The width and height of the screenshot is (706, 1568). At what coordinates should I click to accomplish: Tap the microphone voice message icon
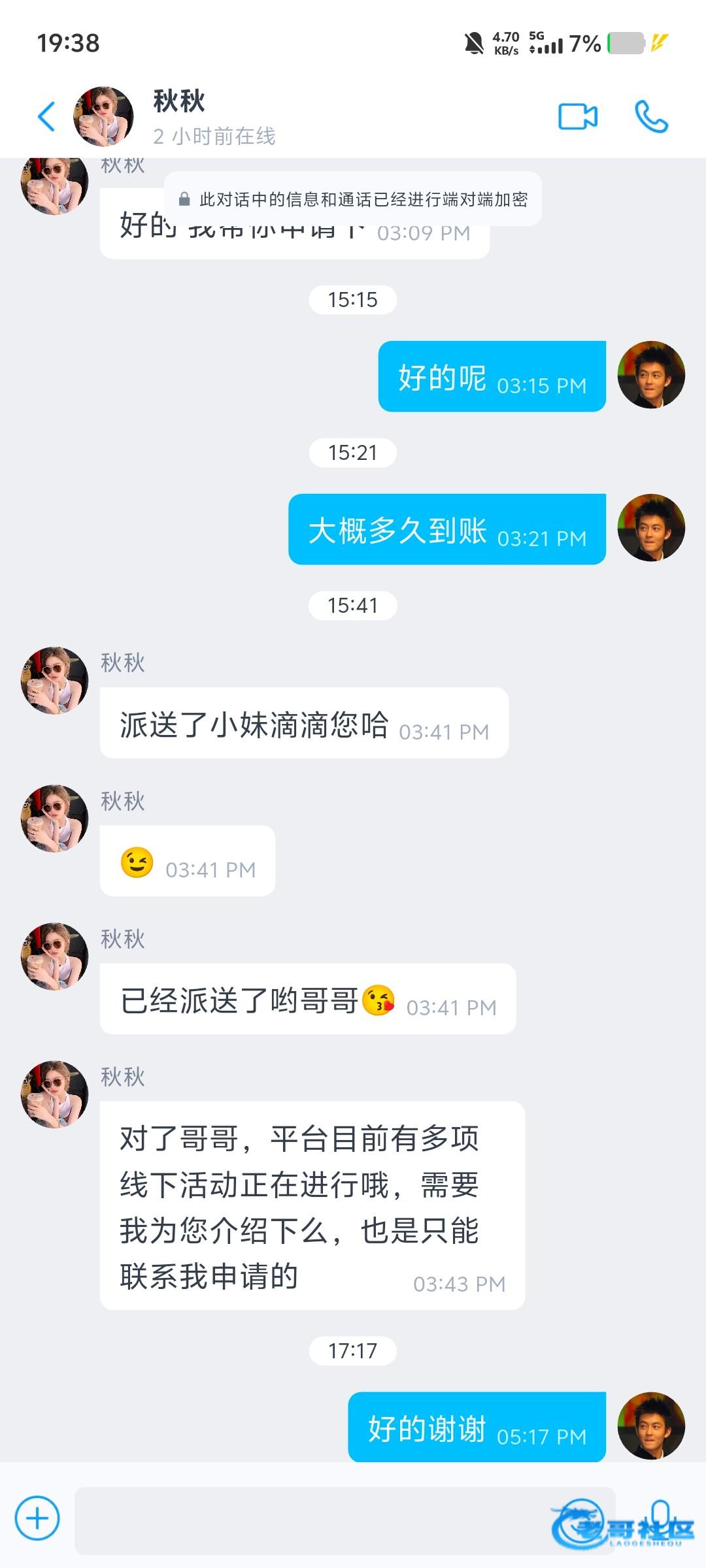pyautogui.click(x=660, y=1515)
